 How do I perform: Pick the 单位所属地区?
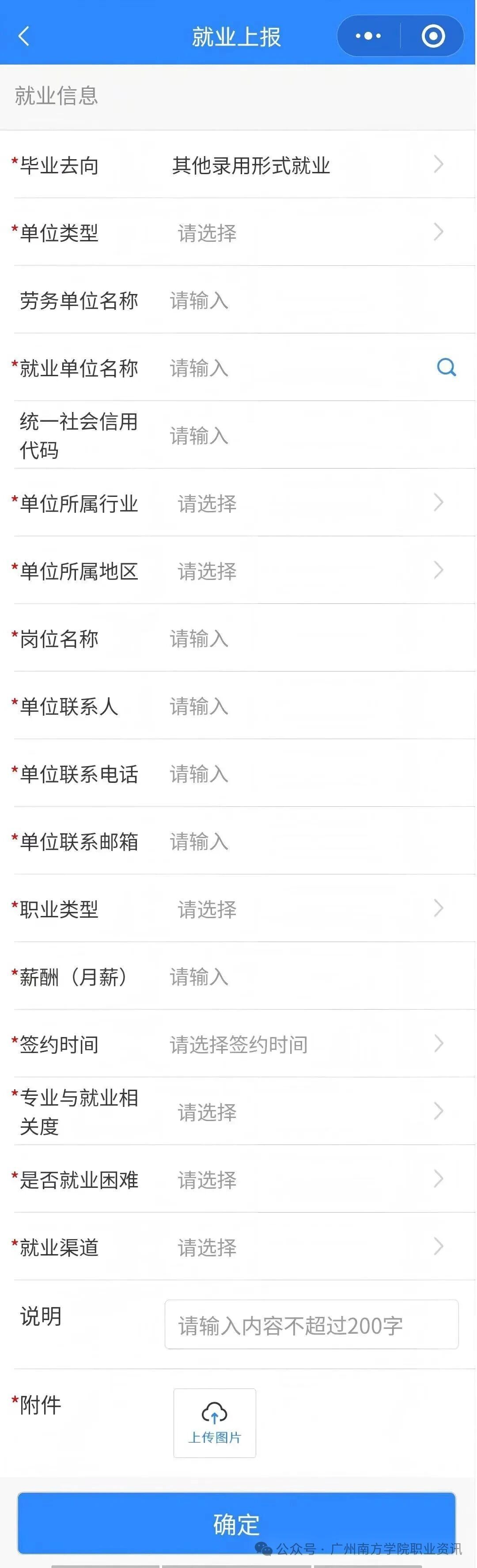pyautogui.click(x=304, y=570)
